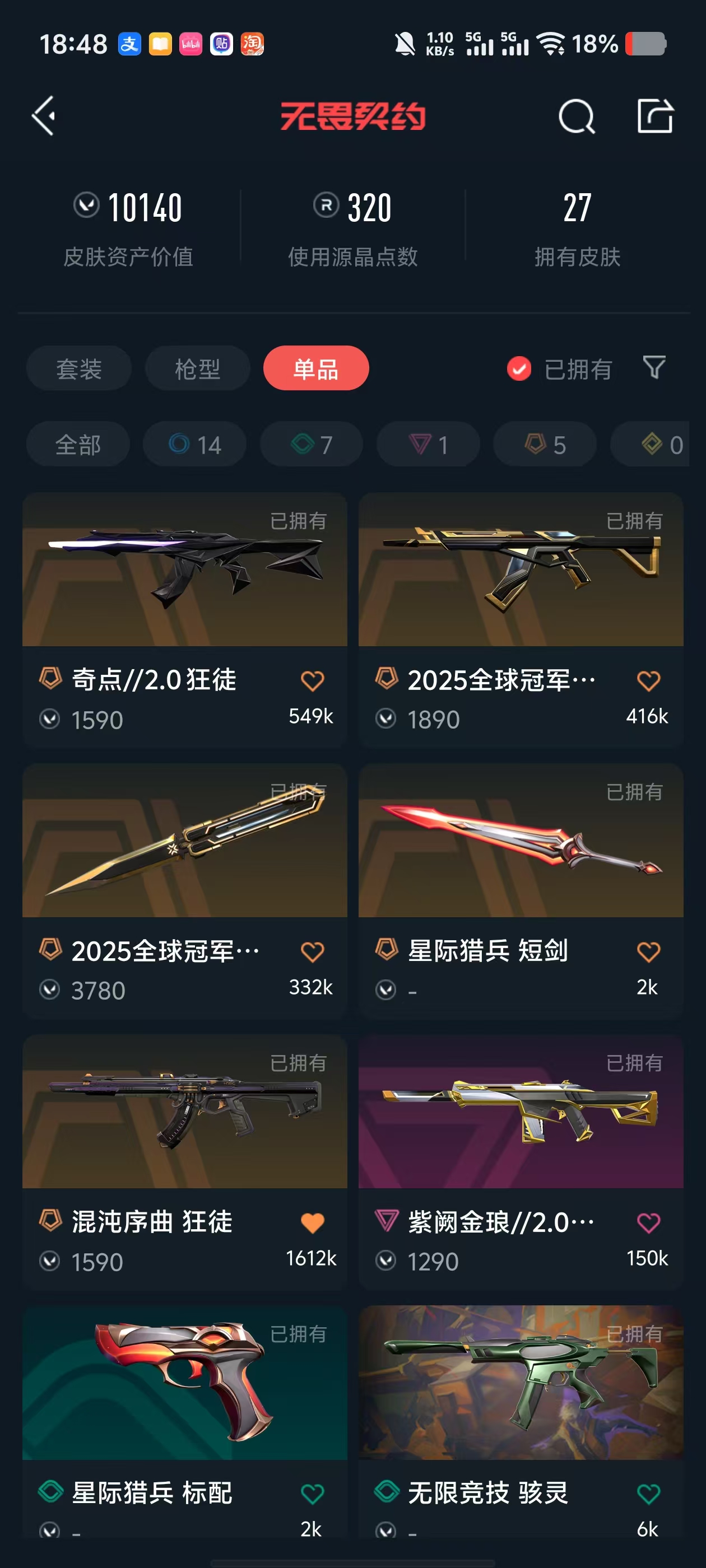Switch to the 套装 tab
This screenshot has height=1568, width=706.
(78, 369)
